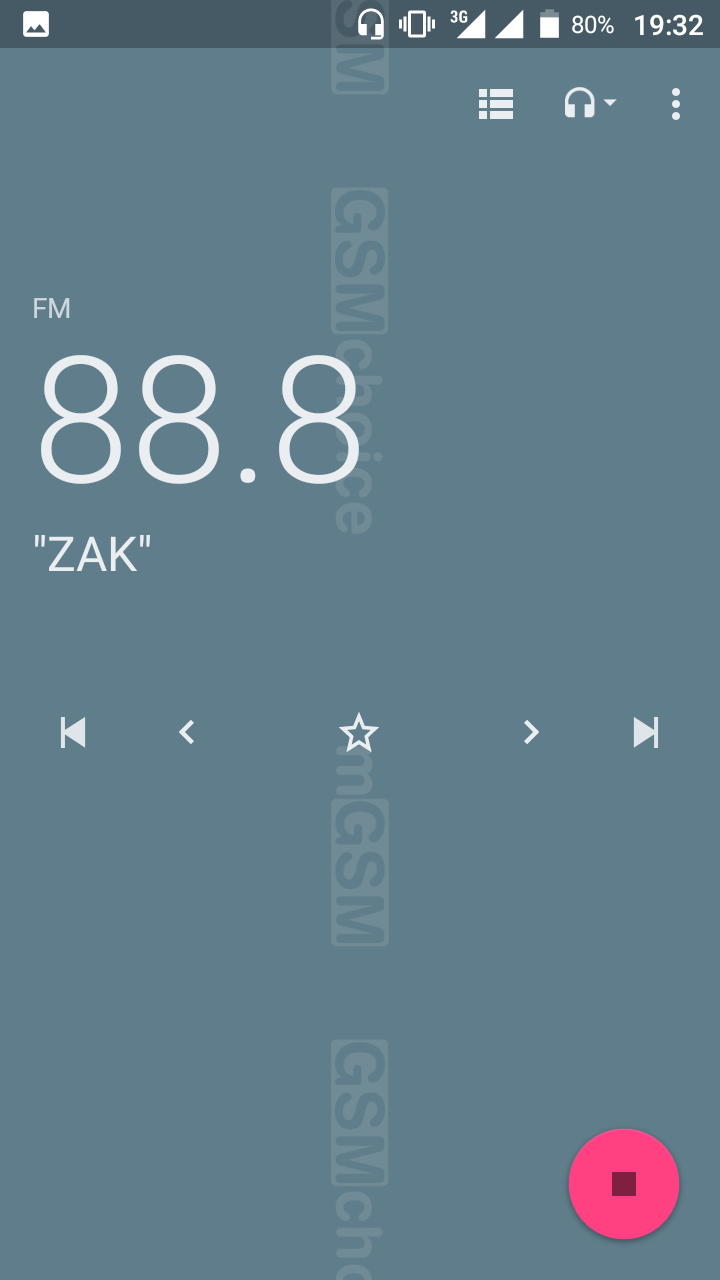Seek to the next station
720x1280 pixels.
[646, 733]
